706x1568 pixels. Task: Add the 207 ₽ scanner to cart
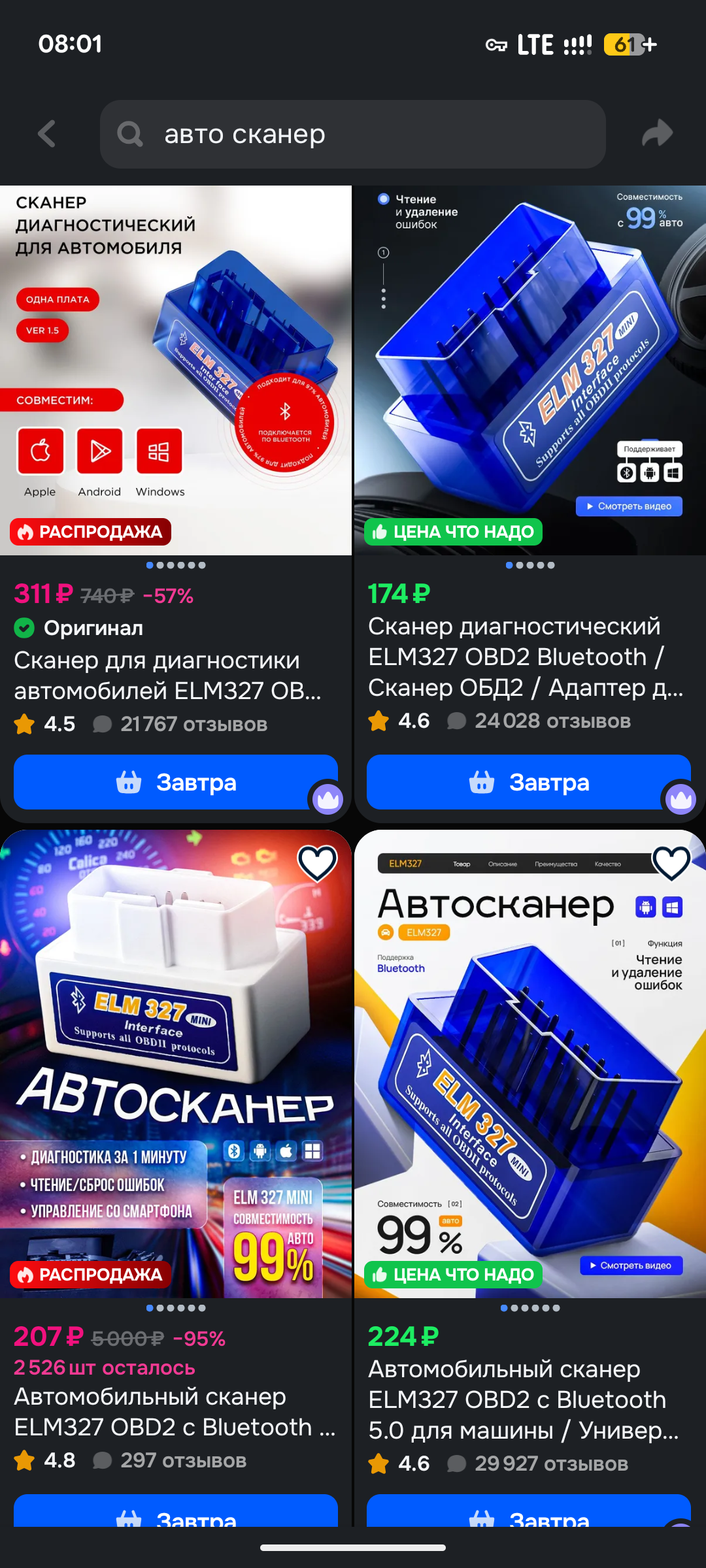tap(175, 1512)
